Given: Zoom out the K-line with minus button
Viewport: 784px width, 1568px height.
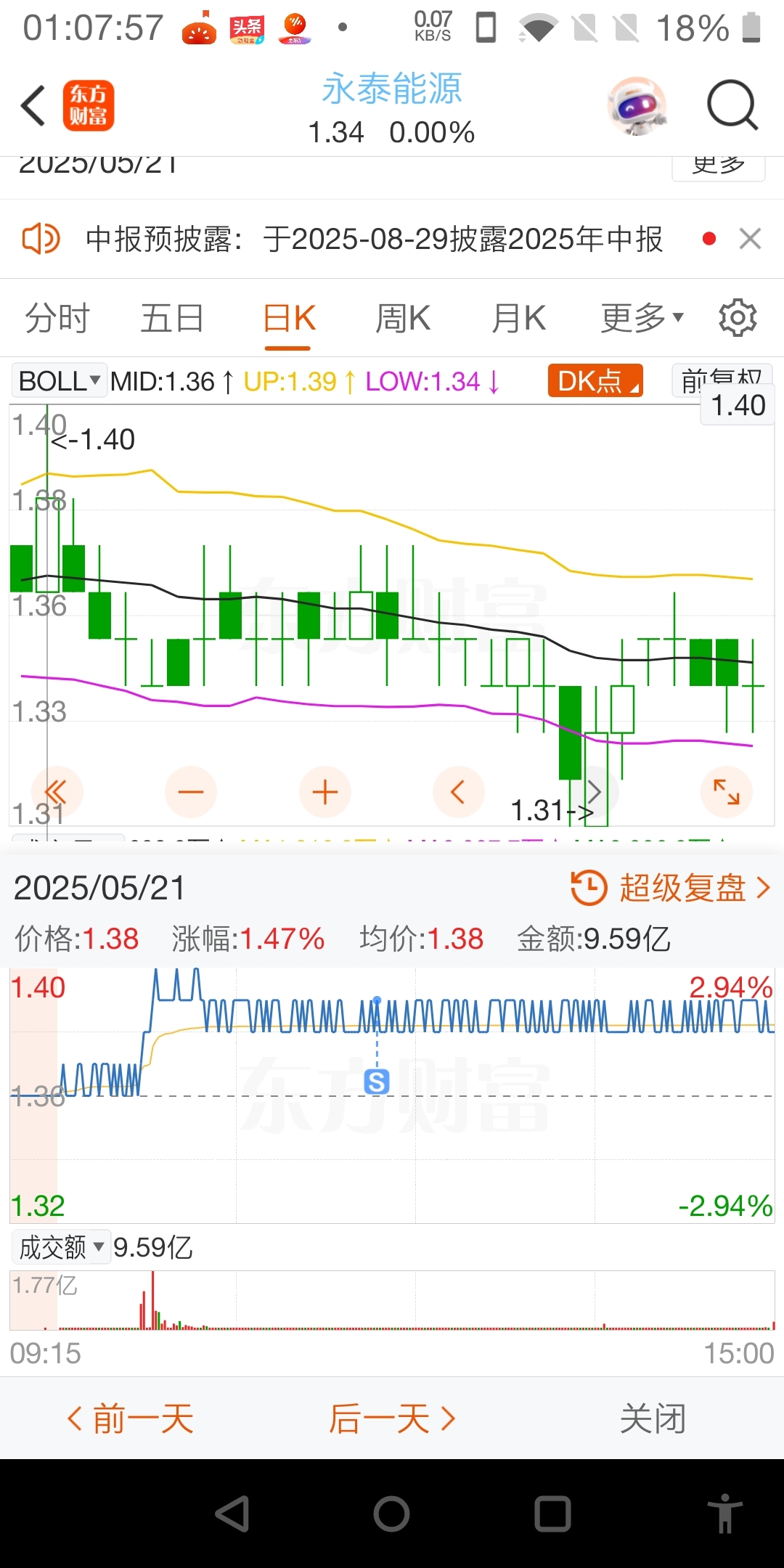Looking at the screenshot, I should [191, 792].
